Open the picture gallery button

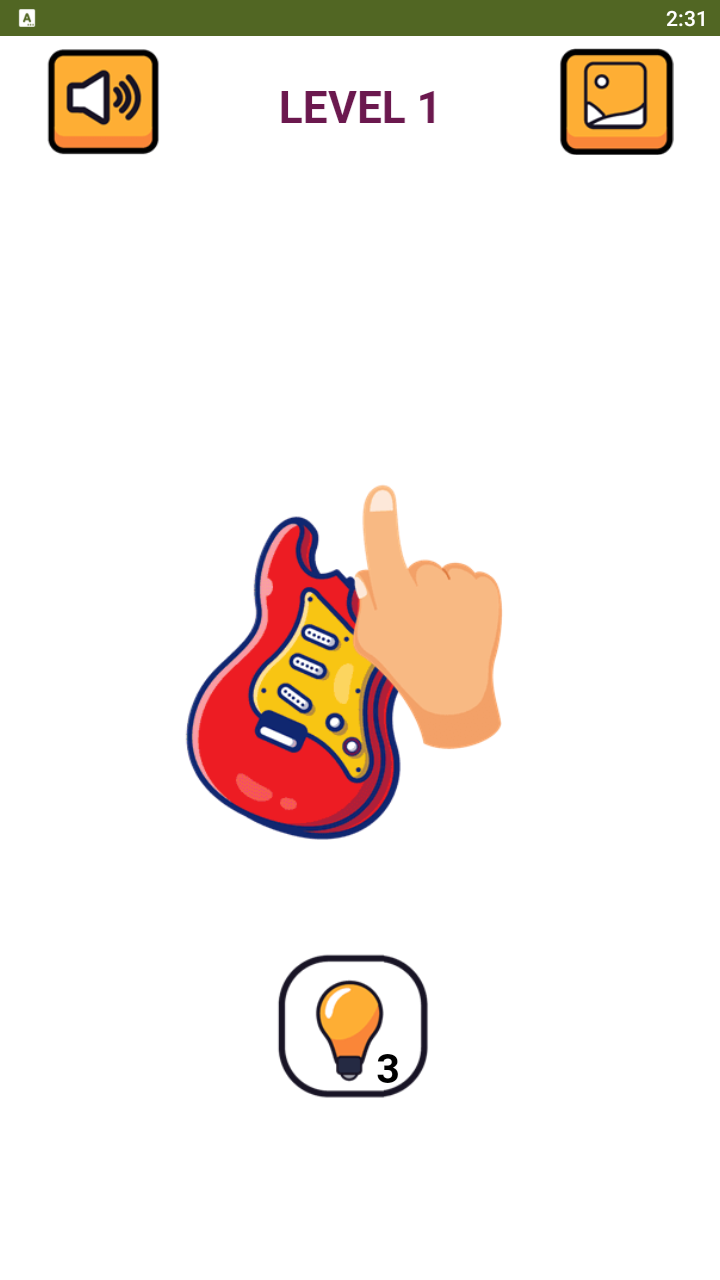point(616,102)
